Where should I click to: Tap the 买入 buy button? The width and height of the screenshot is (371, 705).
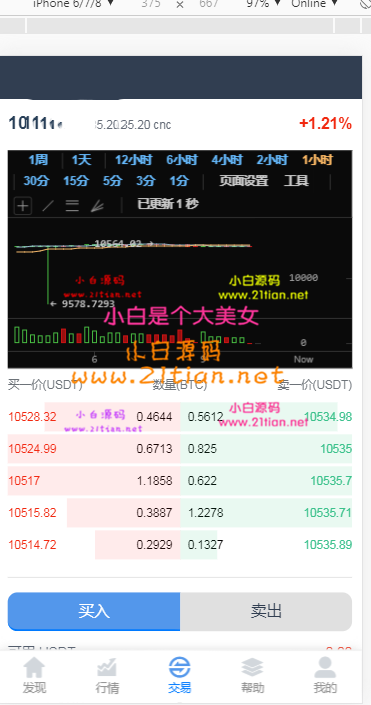[x=94, y=611]
